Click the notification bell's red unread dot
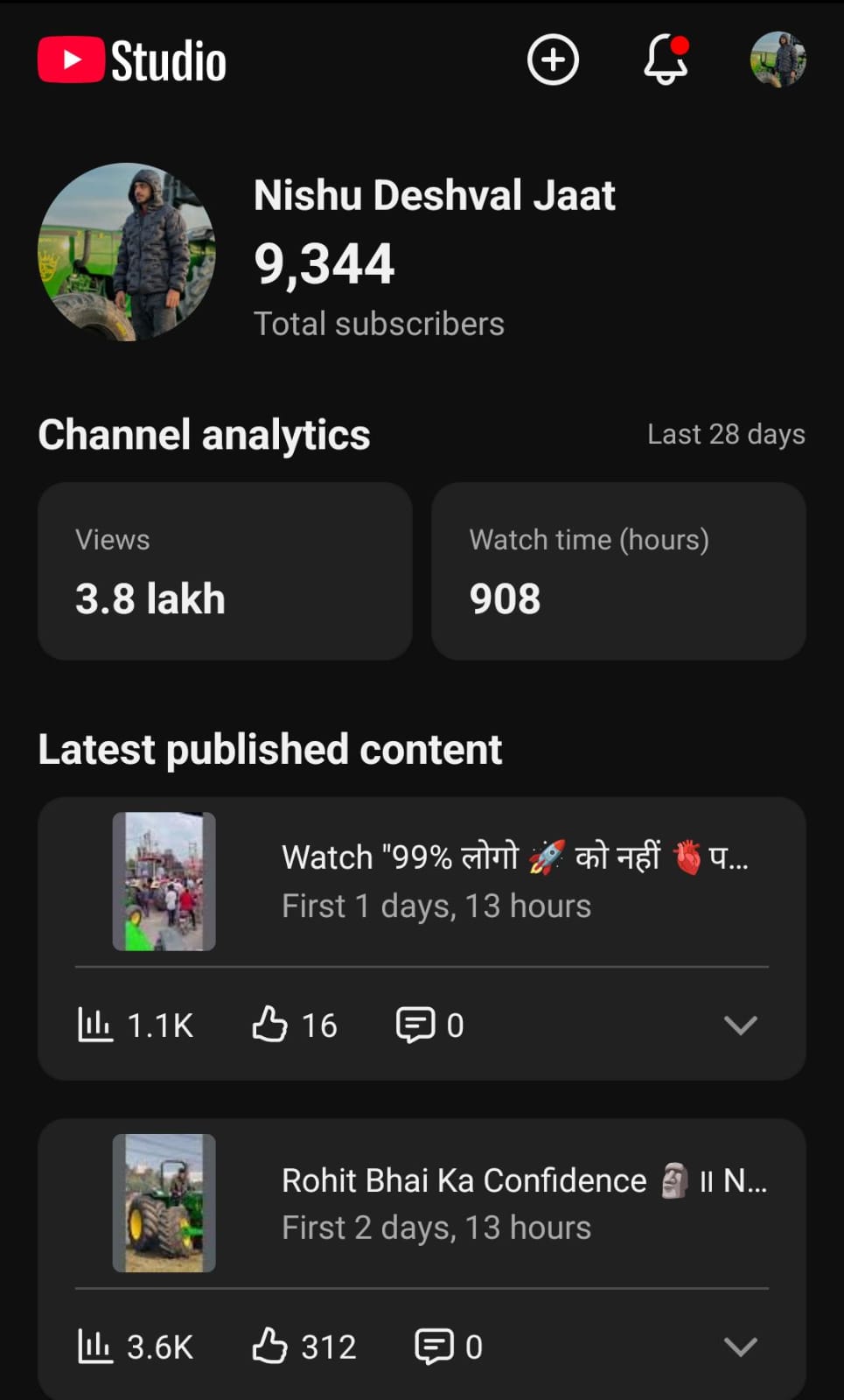844x1400 pixels. pyautogui.click(x=681, y=45)
